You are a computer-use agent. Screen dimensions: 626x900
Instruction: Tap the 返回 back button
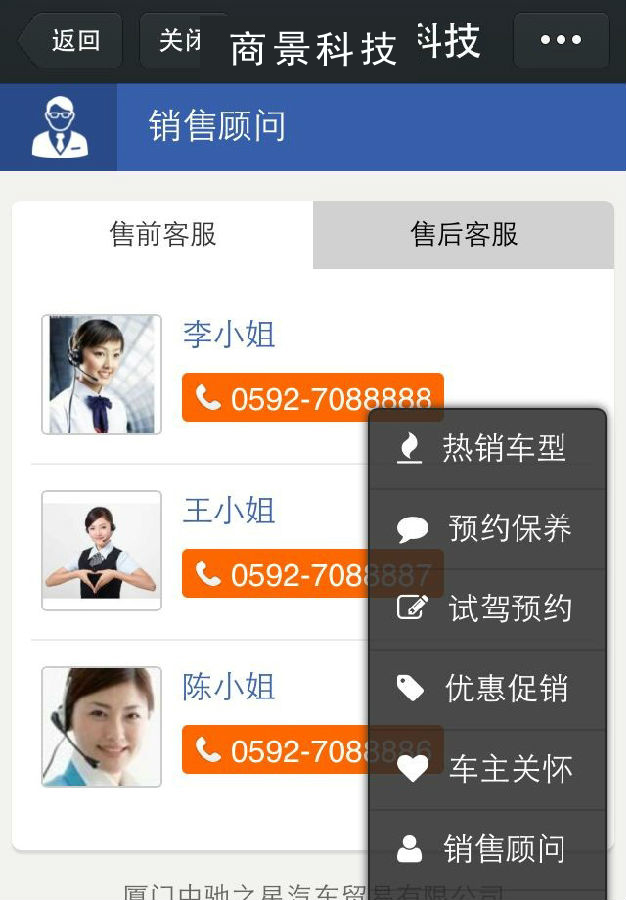point(72,41)
